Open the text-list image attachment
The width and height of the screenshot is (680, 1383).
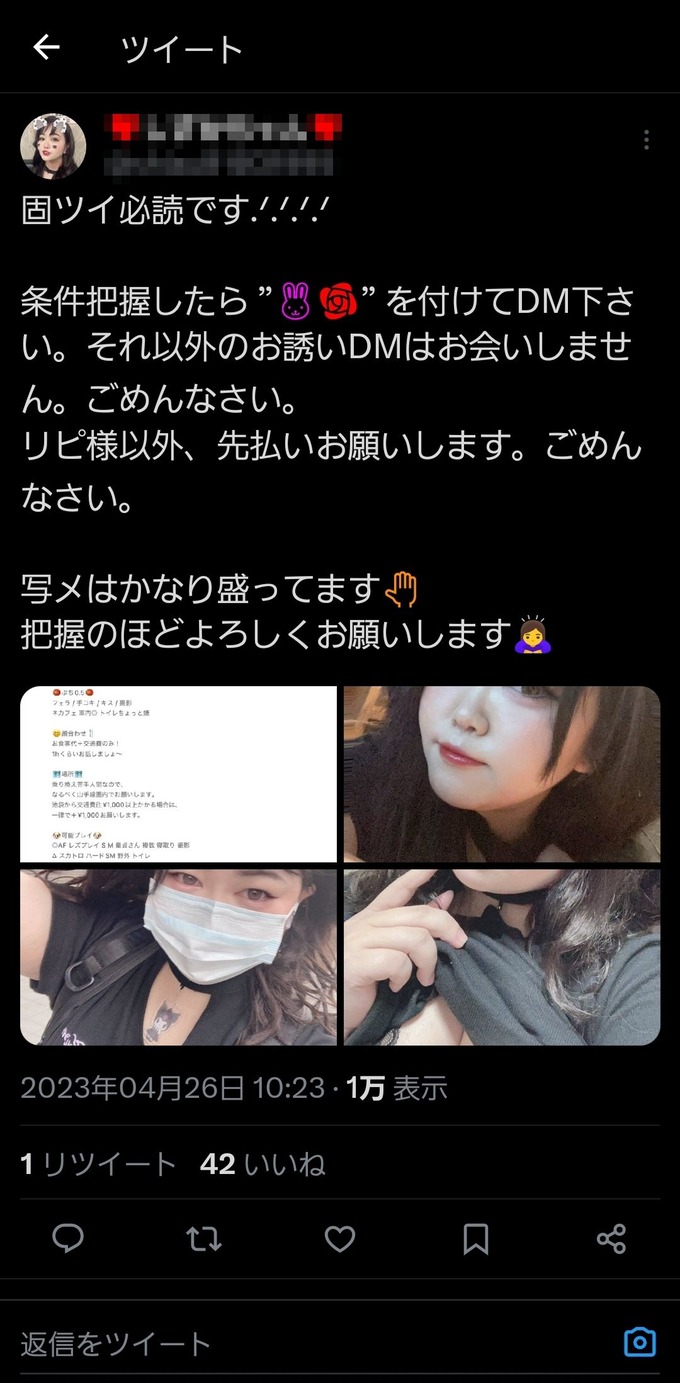(178, 774)
